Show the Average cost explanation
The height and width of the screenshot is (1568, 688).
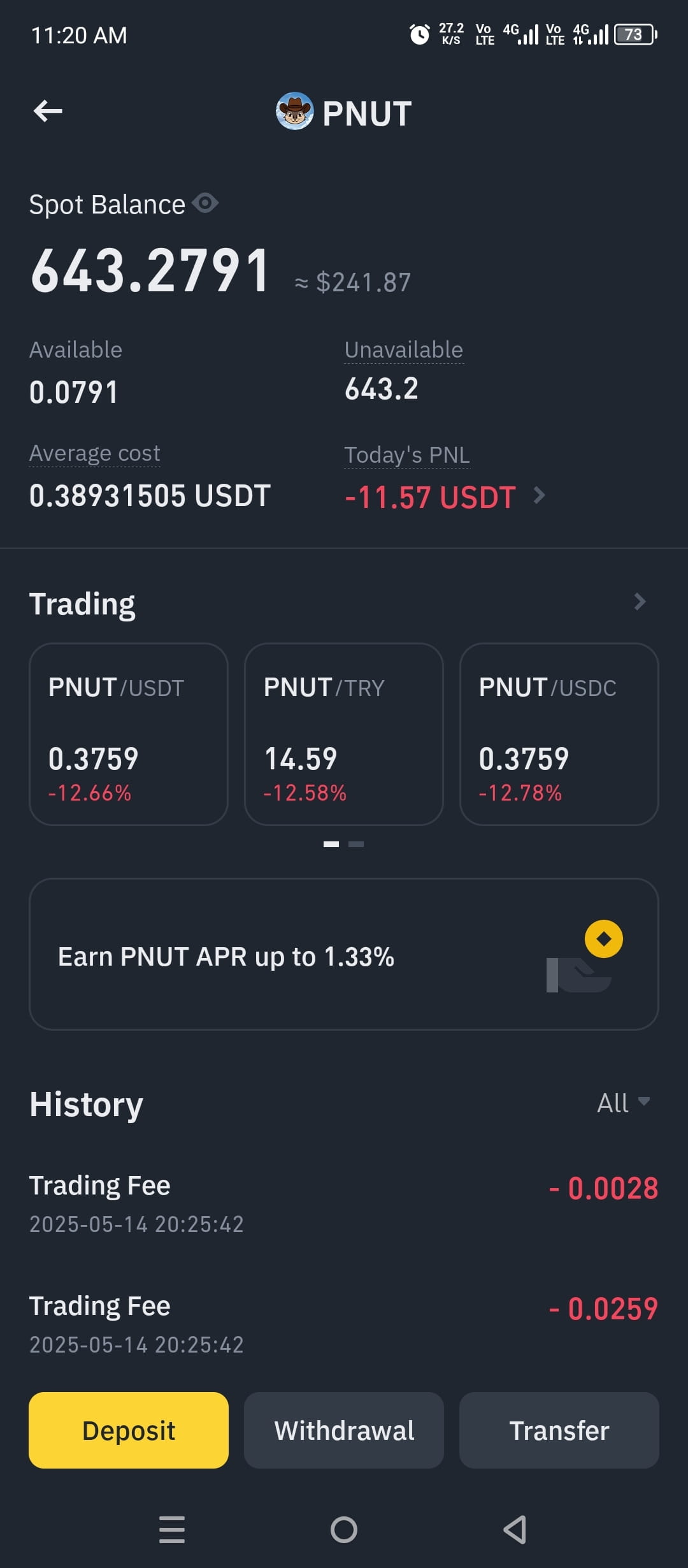[x=94, y=453]
